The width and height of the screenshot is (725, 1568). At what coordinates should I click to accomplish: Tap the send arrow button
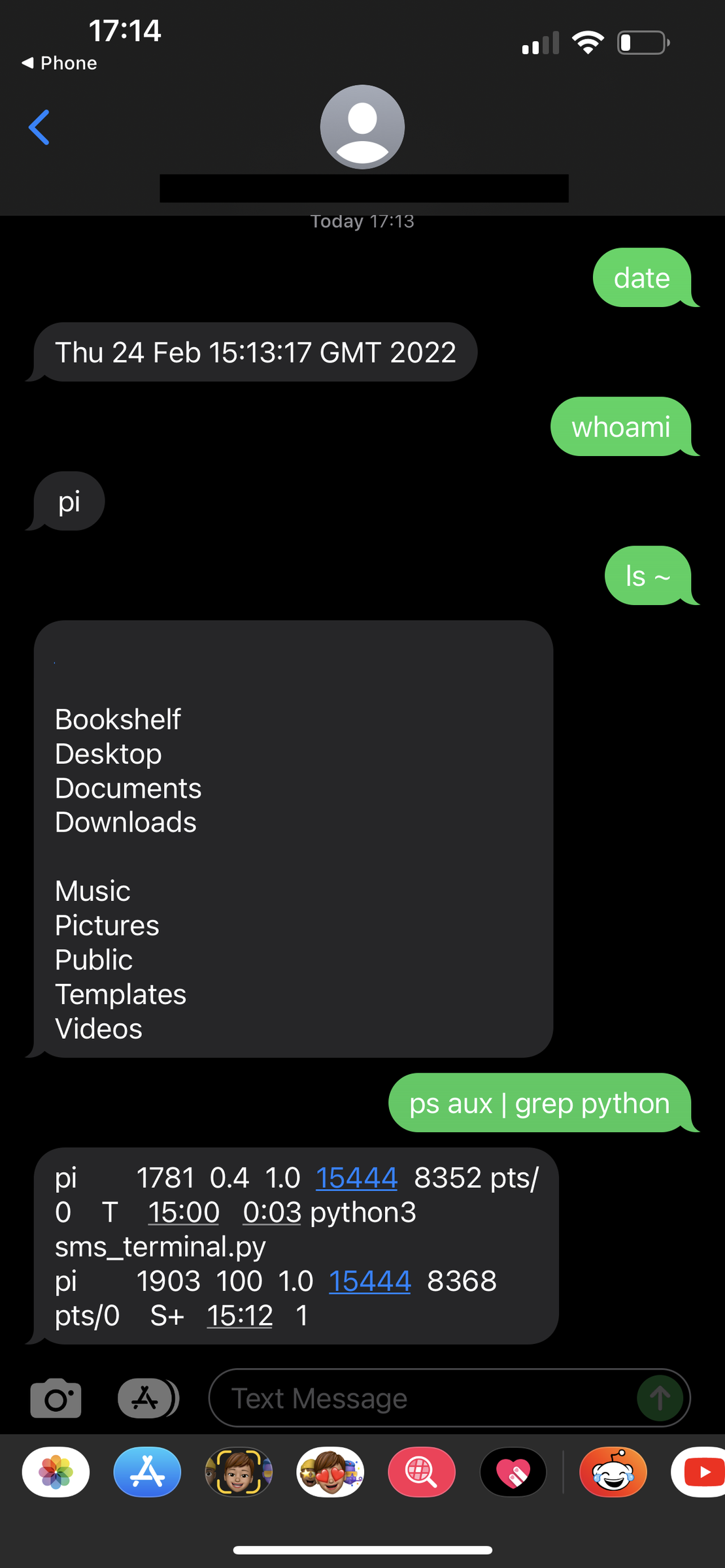660,1397
